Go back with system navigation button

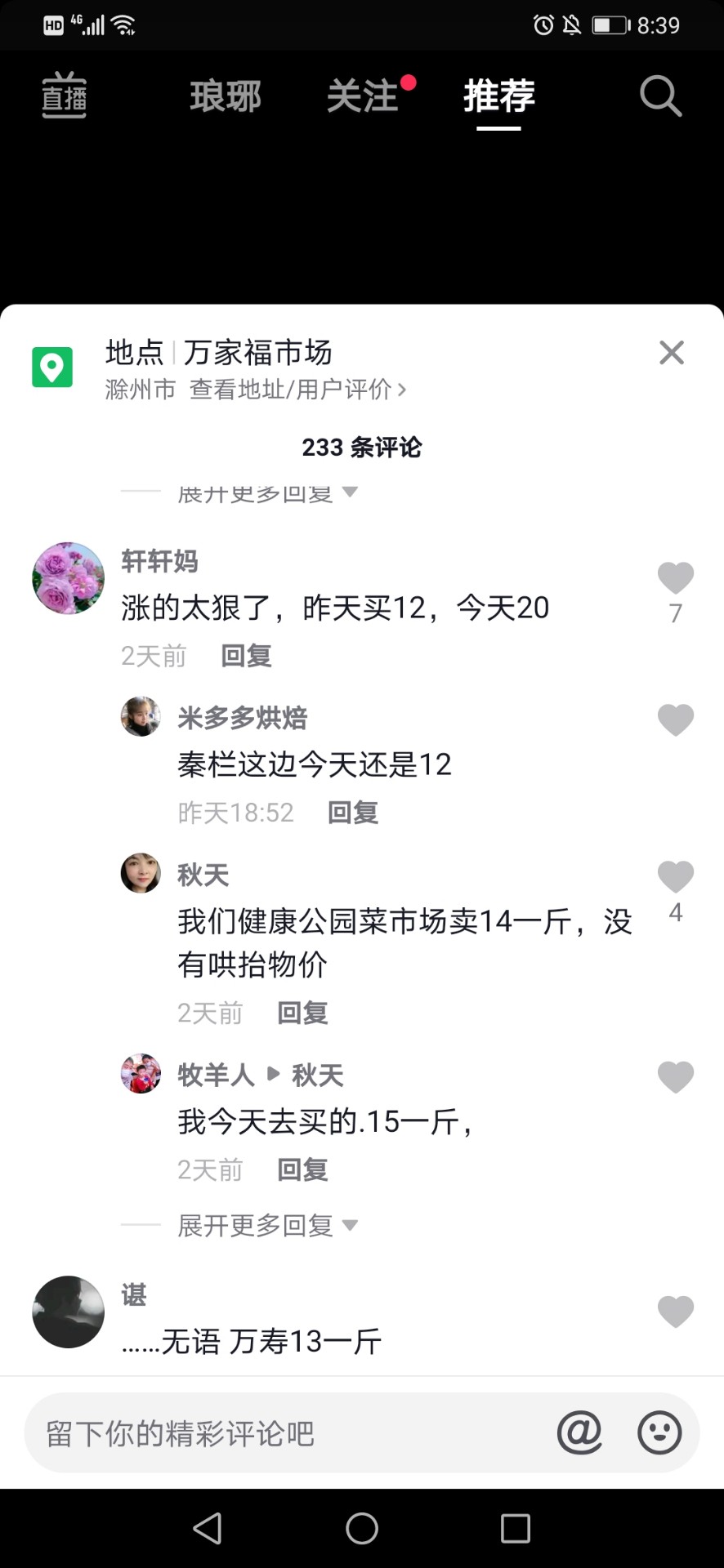(208, 1528)
